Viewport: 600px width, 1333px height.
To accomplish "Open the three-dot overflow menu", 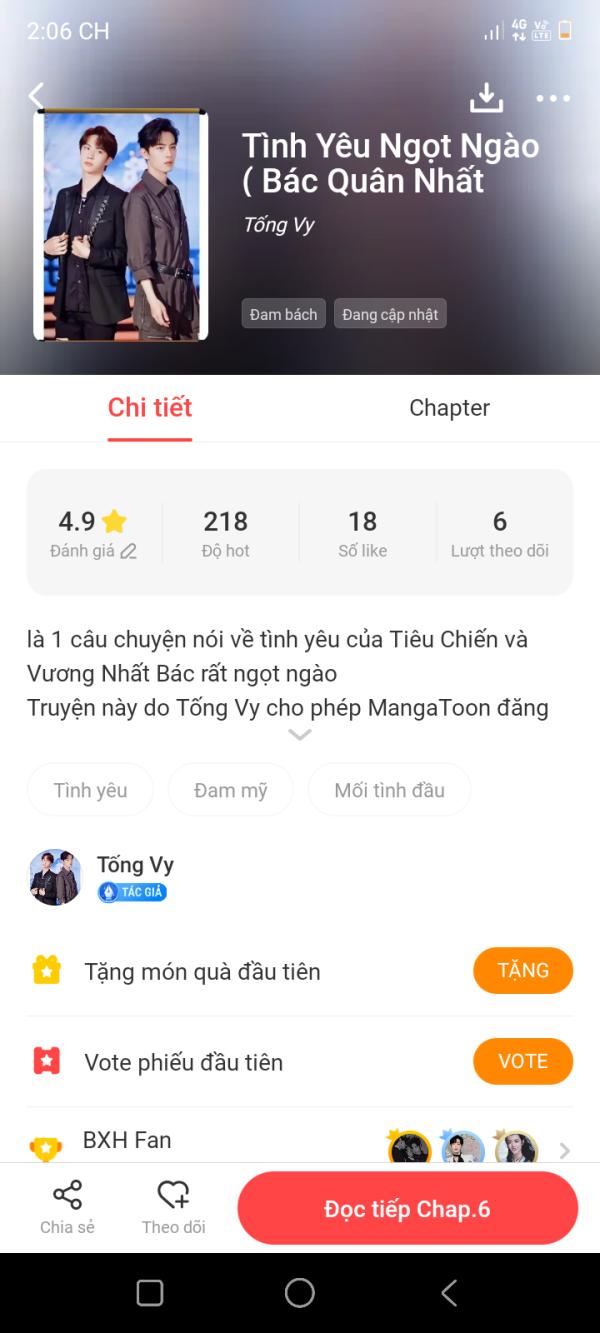I will click(552, 98).
